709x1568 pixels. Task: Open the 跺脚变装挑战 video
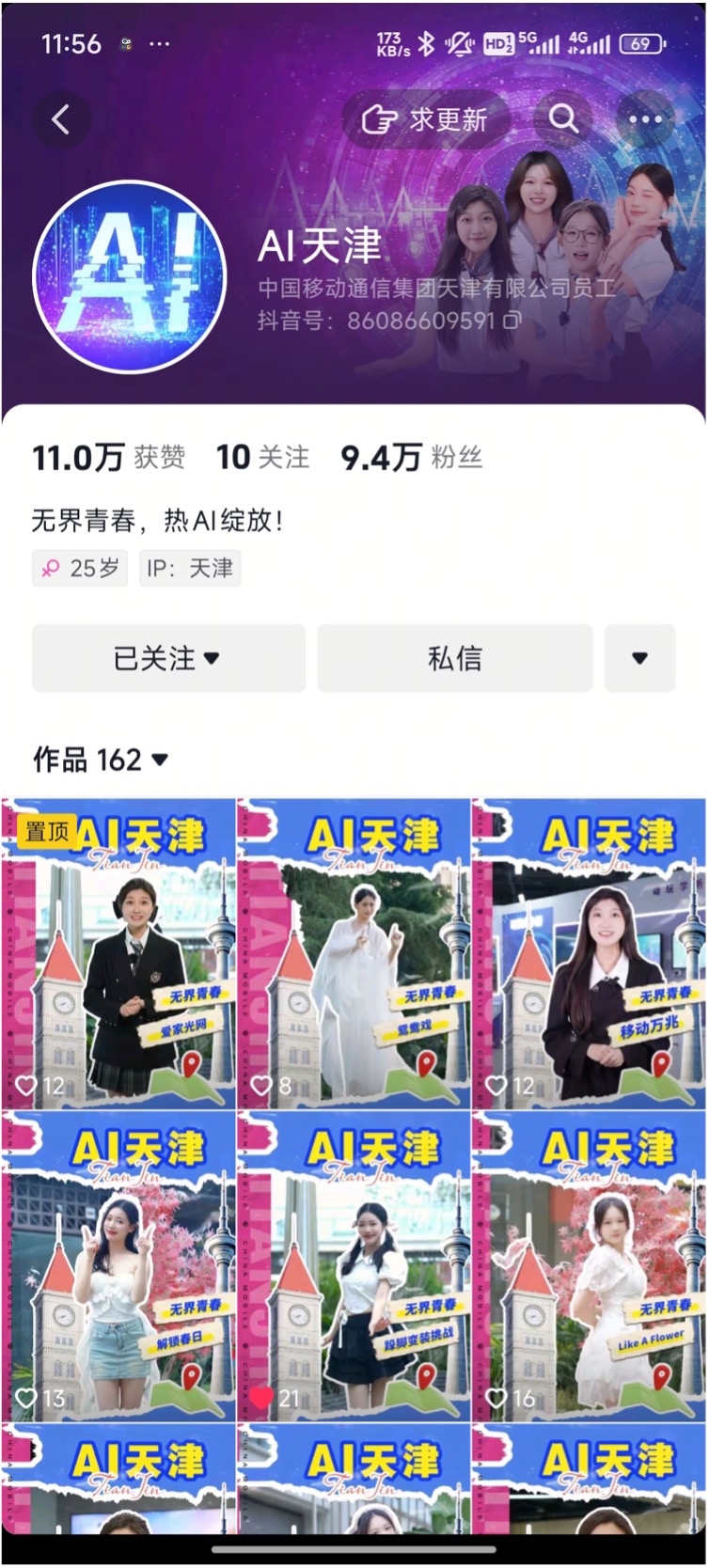pos(354,1266)
